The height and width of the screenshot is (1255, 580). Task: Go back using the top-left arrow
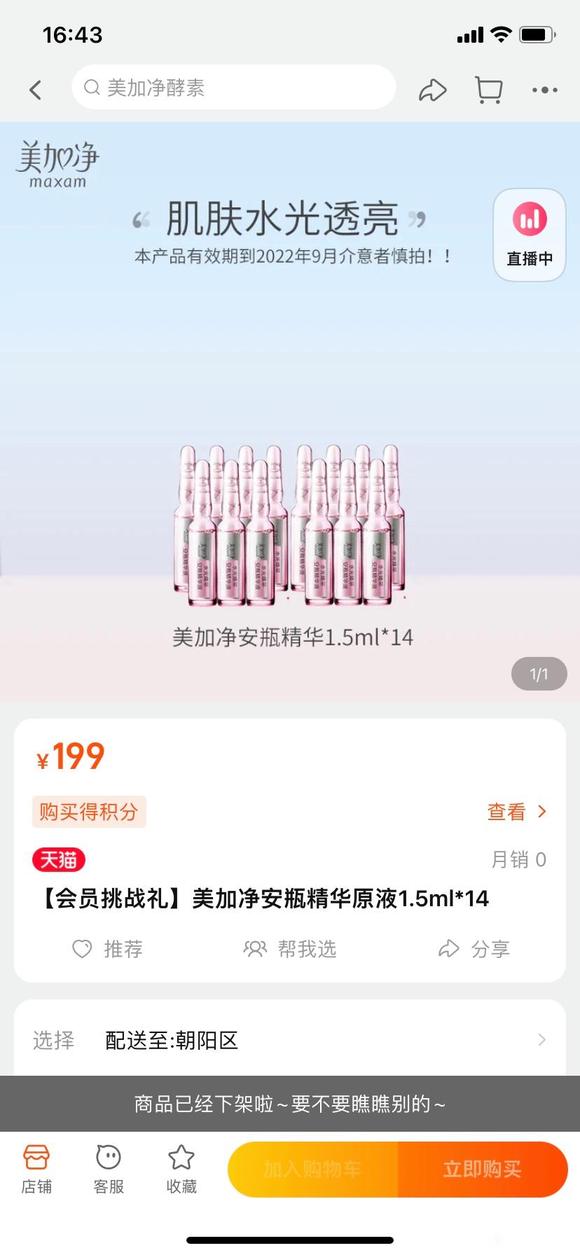point(35,89)
